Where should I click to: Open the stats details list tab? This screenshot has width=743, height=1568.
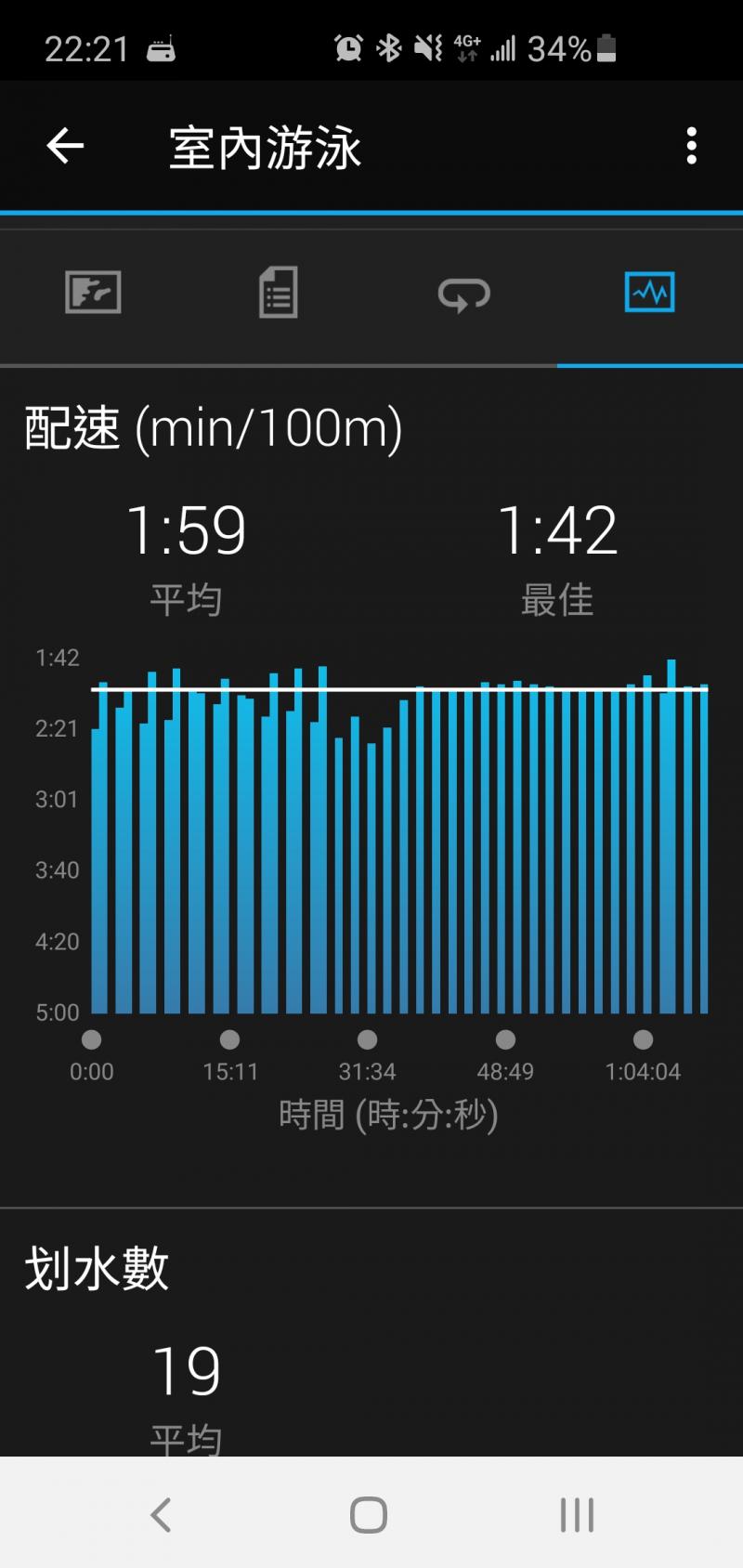click(278, 293)
